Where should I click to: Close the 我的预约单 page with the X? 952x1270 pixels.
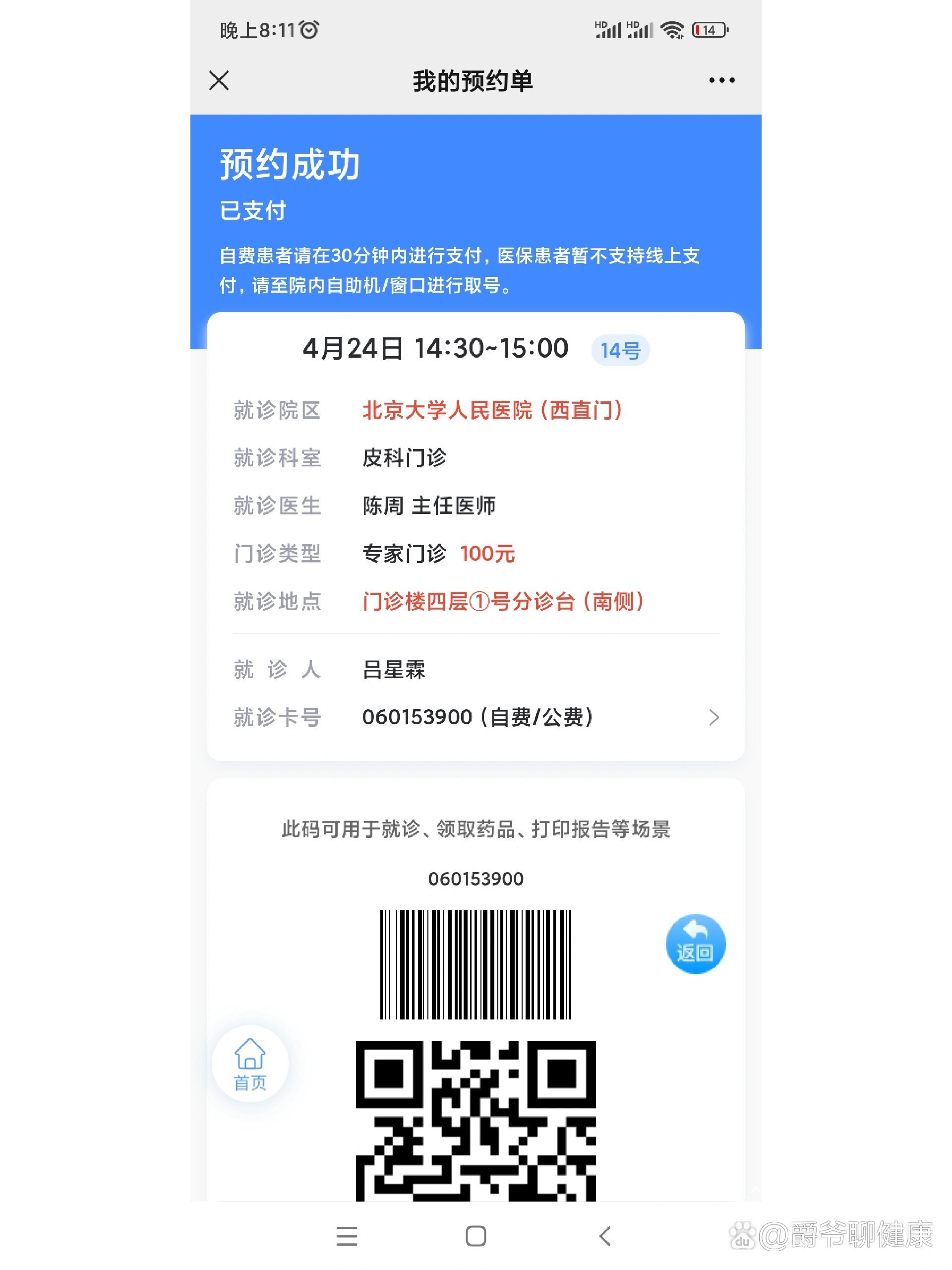click(x=219, y=81)
